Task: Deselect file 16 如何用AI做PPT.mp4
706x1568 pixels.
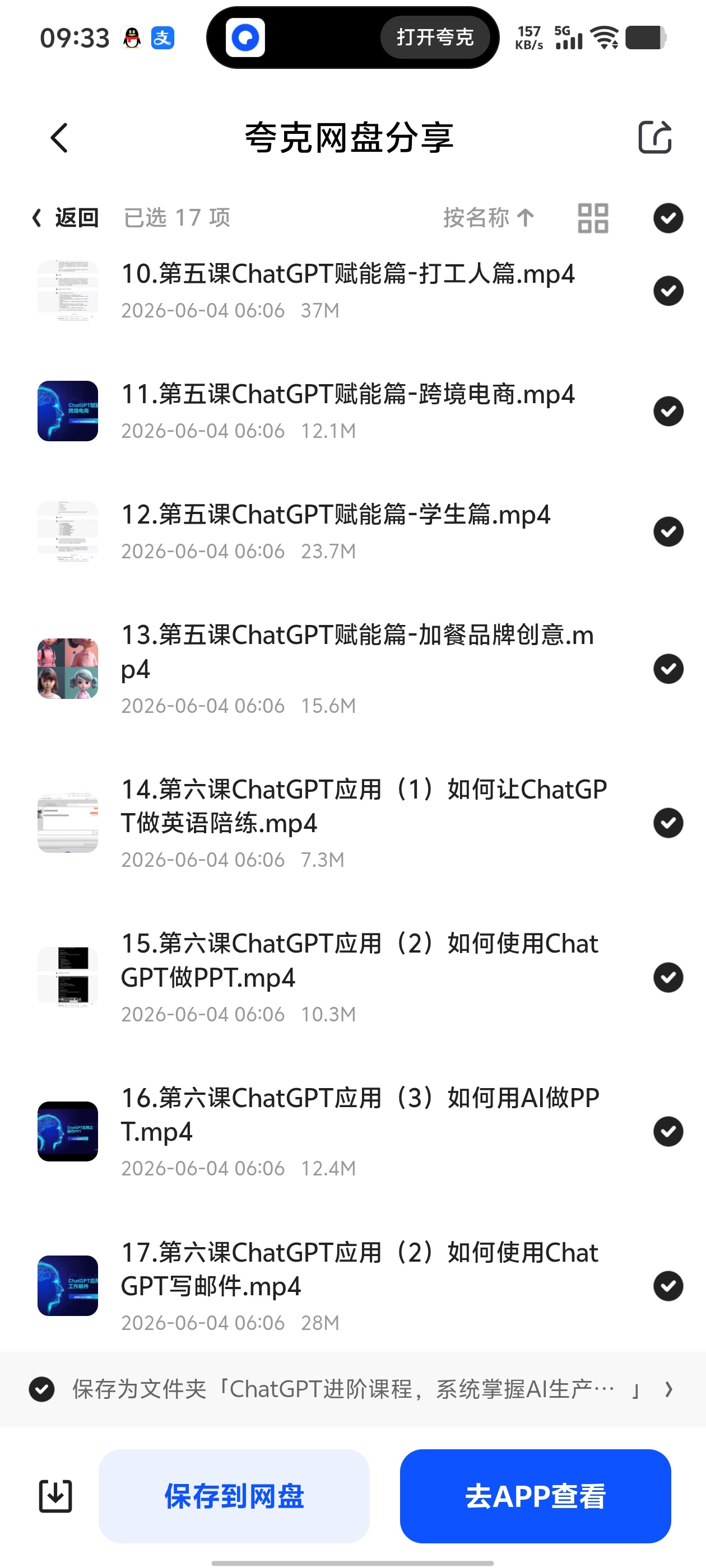Action: [x=668, y=1132]
